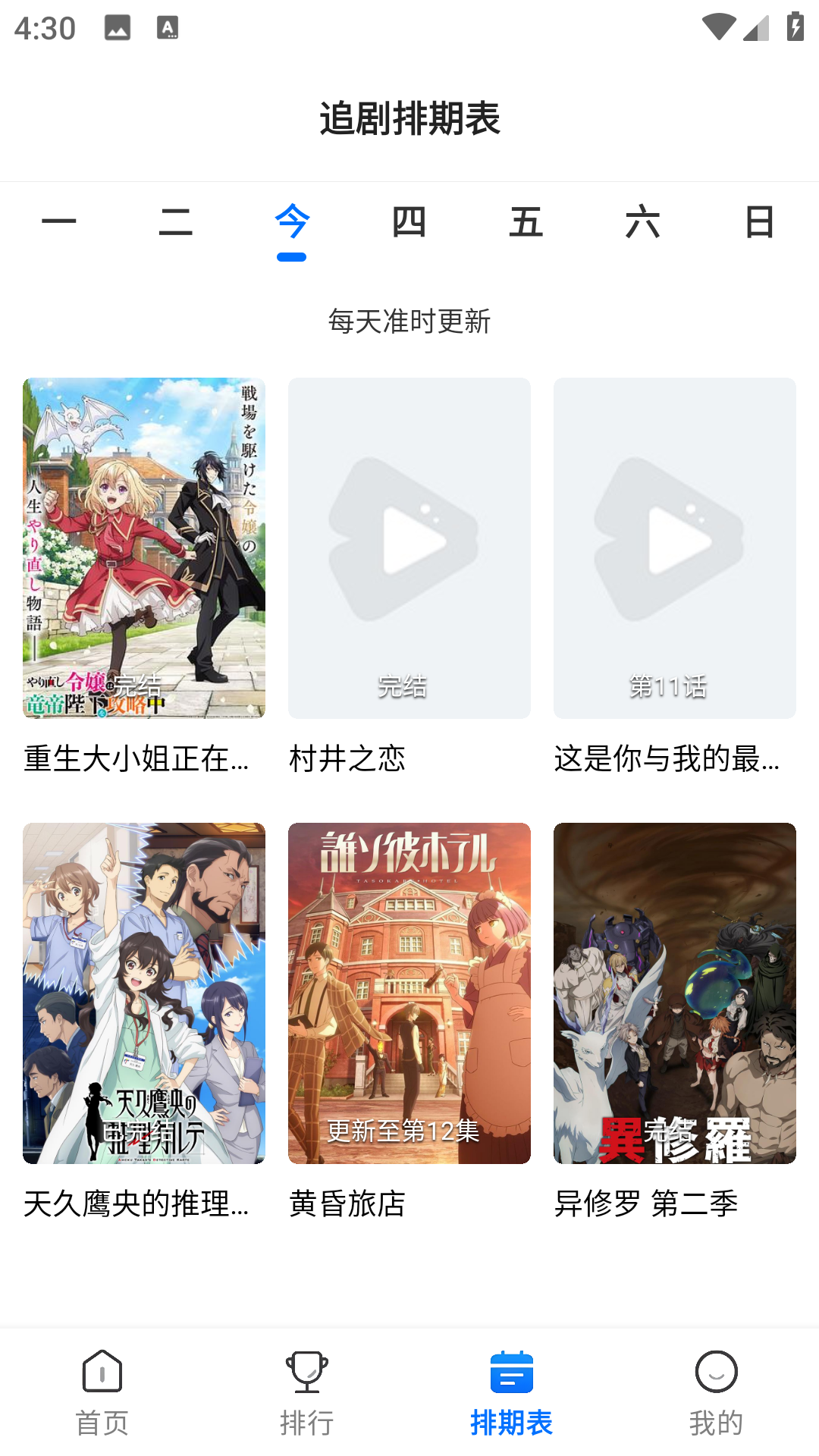
Task: Open the 重生大小姐 poster thumbnail
Action: [143, 546]
